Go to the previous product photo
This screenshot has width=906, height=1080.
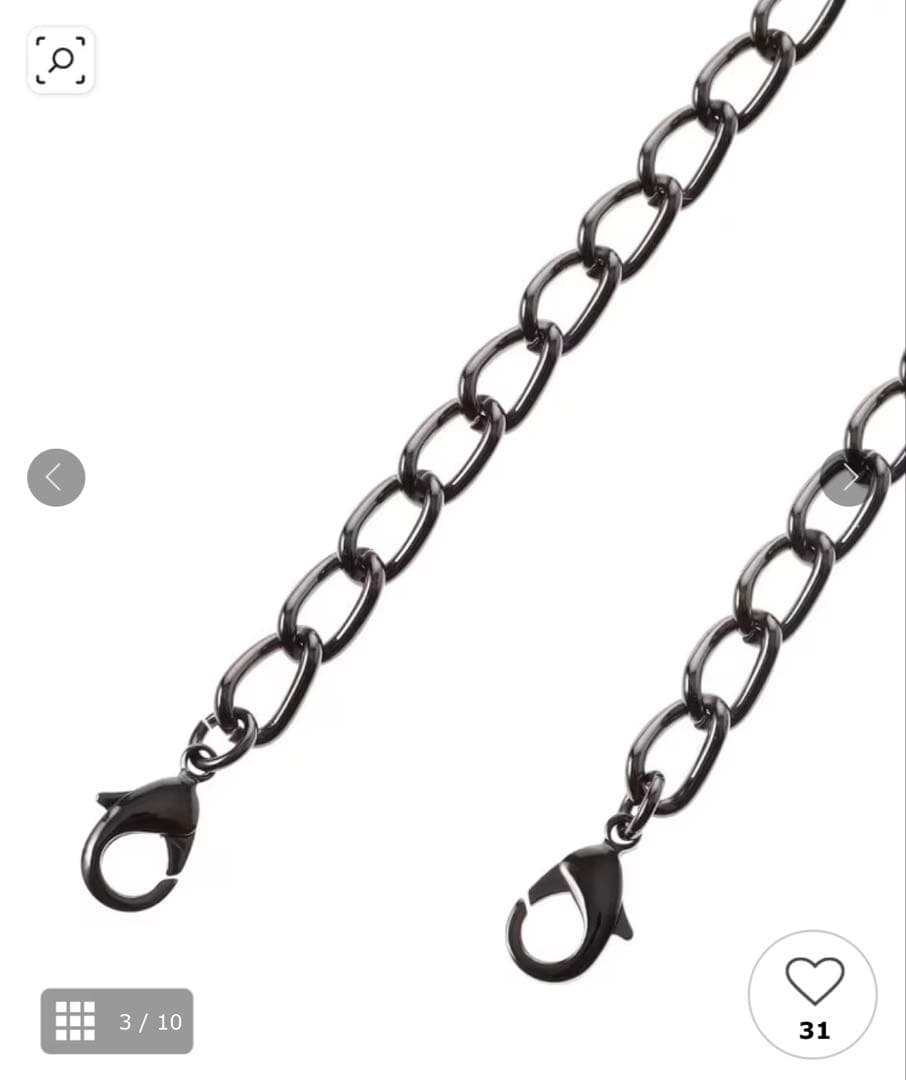[56, 478]
